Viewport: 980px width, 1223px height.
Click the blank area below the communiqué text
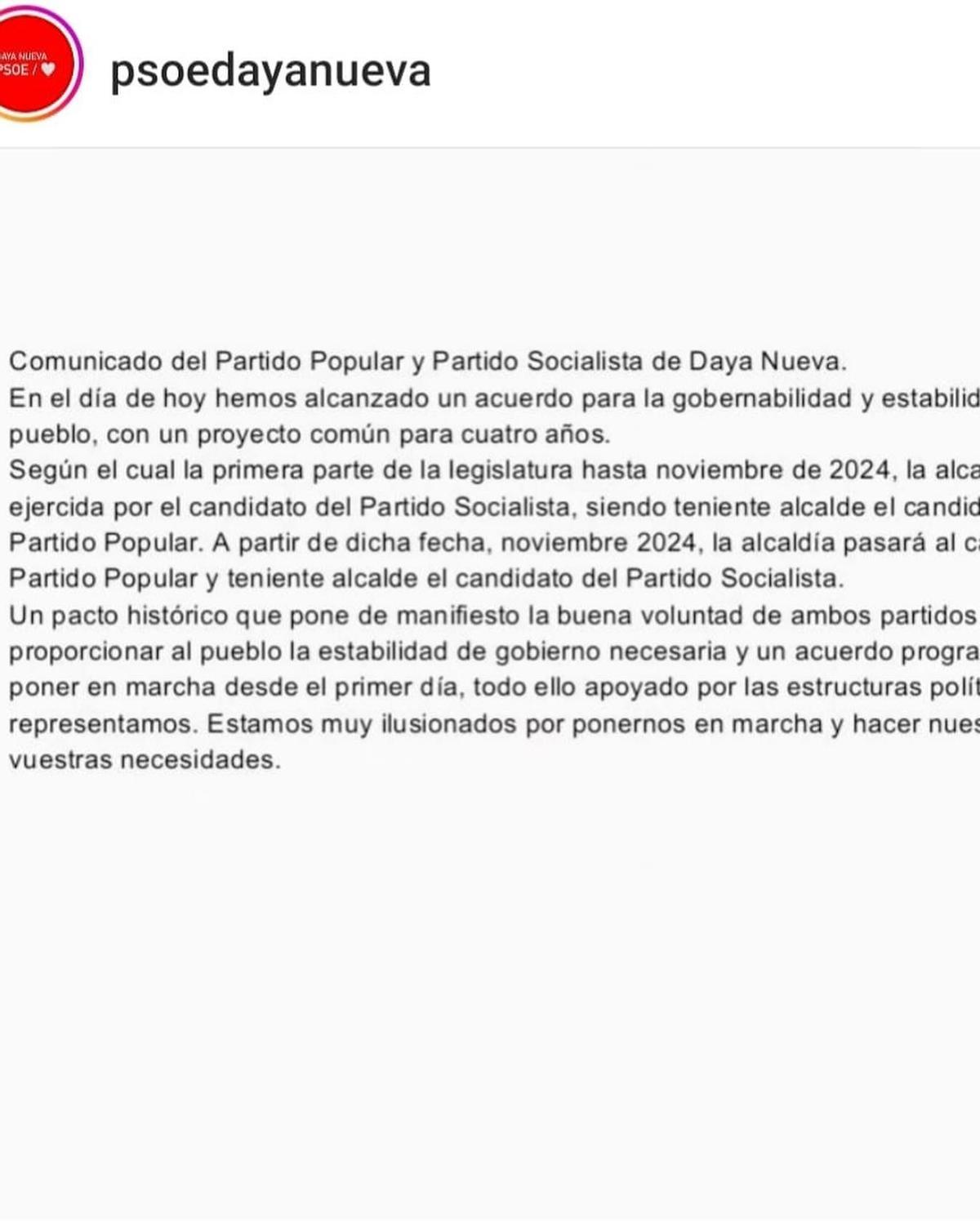coord(490,980)
